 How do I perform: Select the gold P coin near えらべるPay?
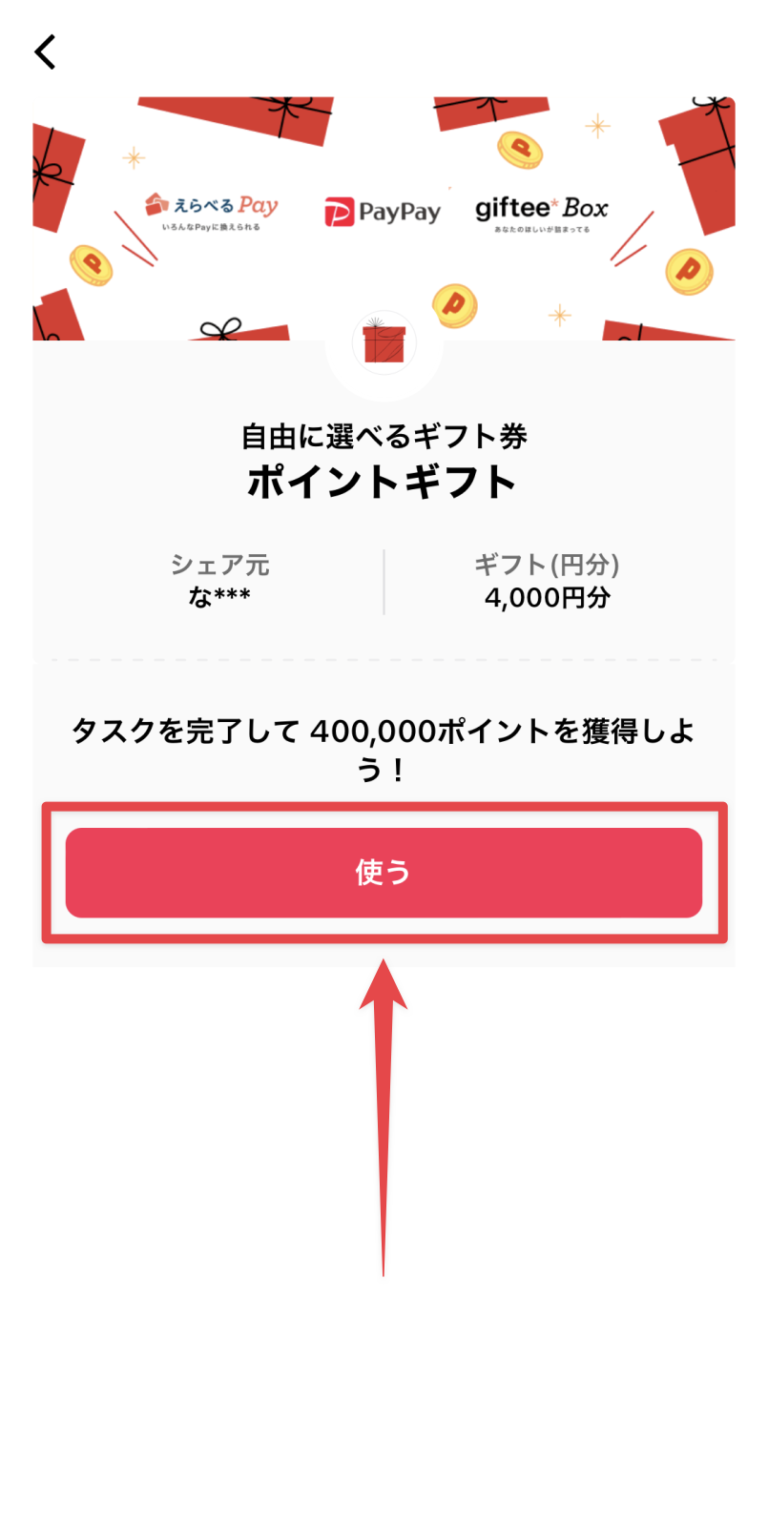pos(93,267)
